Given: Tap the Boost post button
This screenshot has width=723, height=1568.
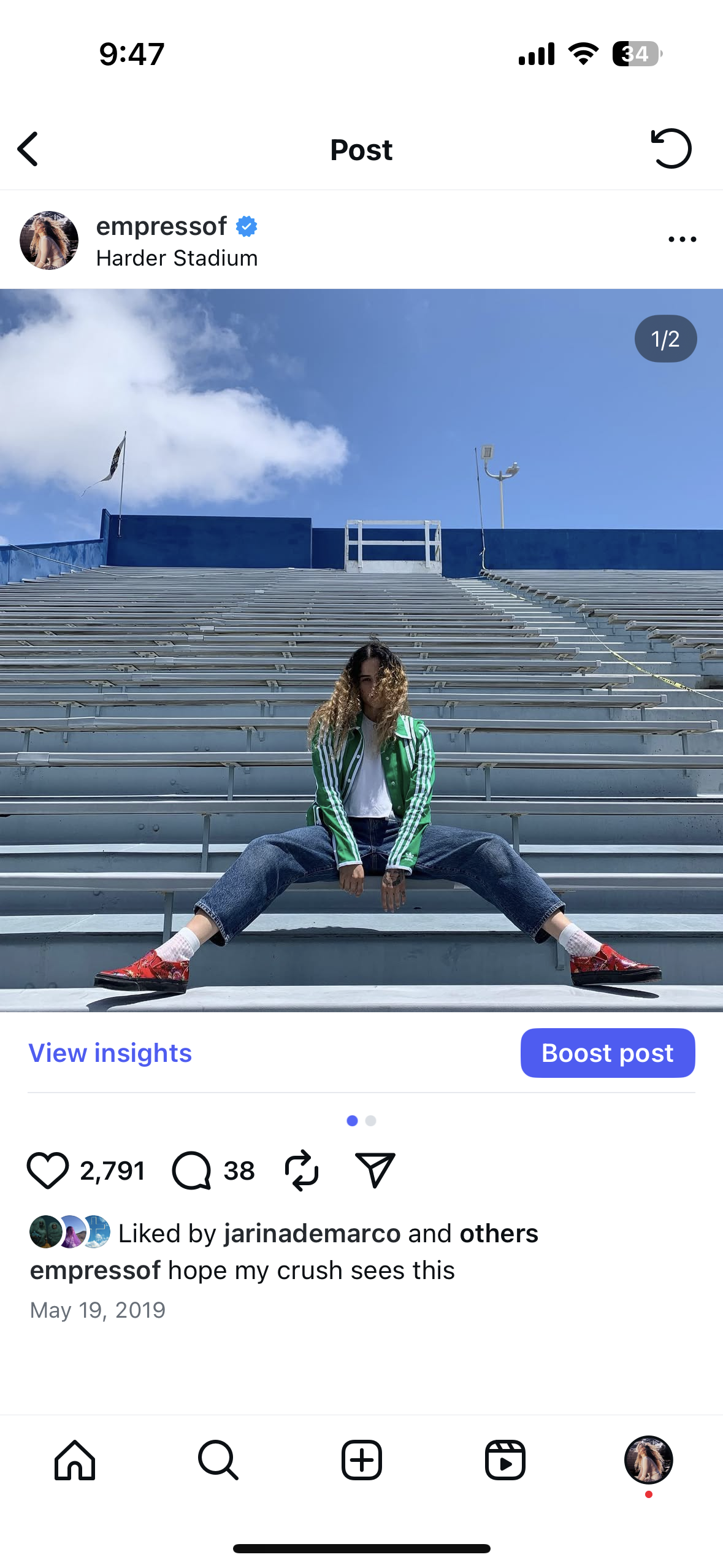Looking at the screenshot, I should tap(607, 1053).
